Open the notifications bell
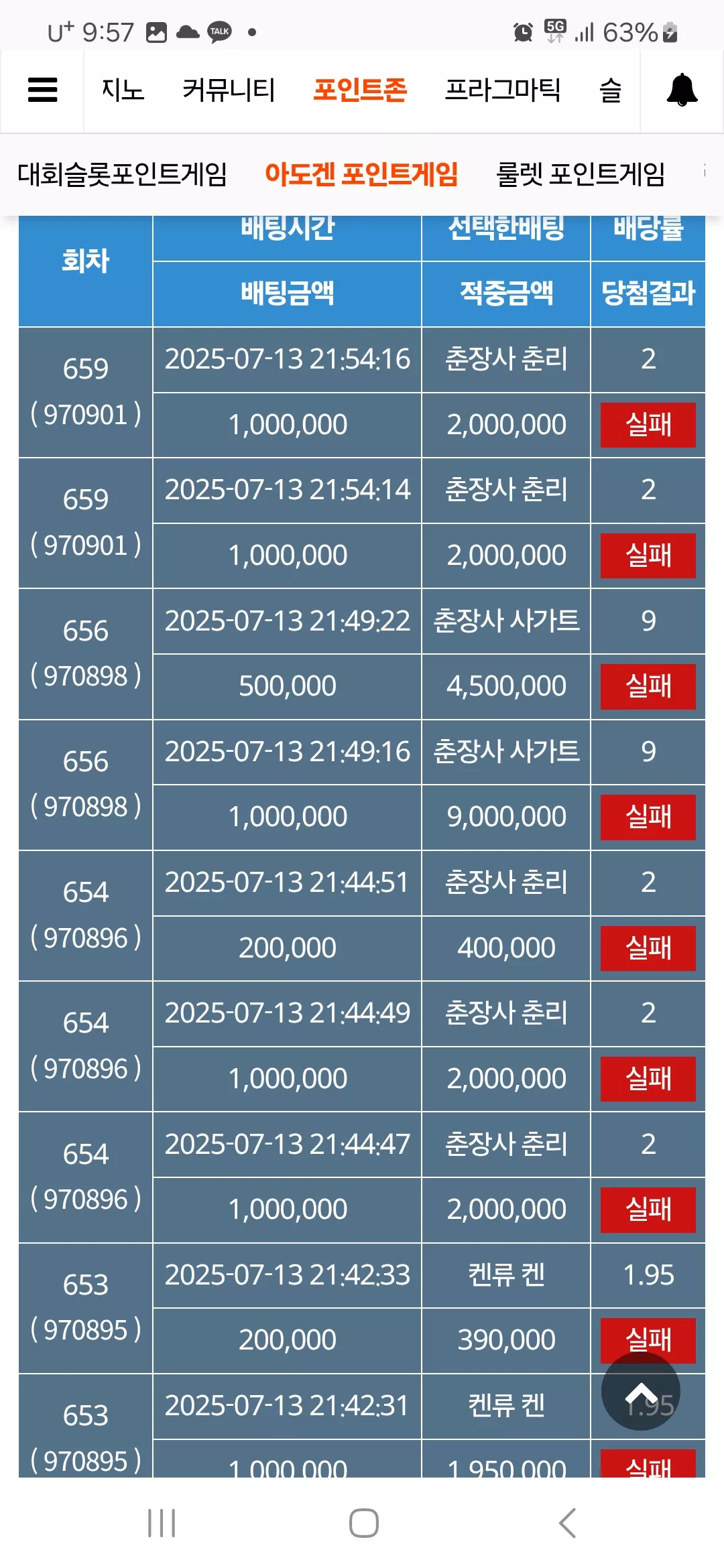 click(x=682, y=90)
